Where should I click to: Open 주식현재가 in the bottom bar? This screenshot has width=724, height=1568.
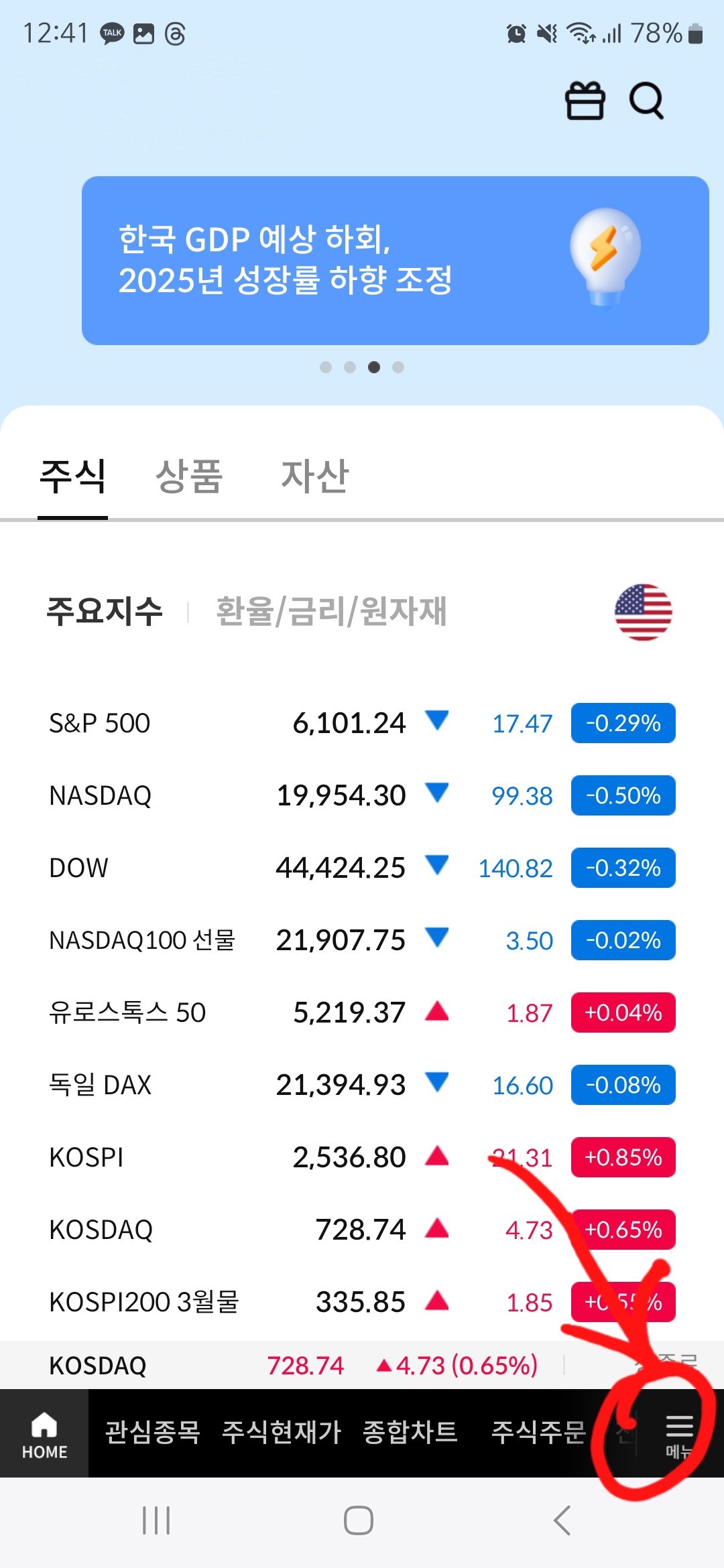point(282,1433)
